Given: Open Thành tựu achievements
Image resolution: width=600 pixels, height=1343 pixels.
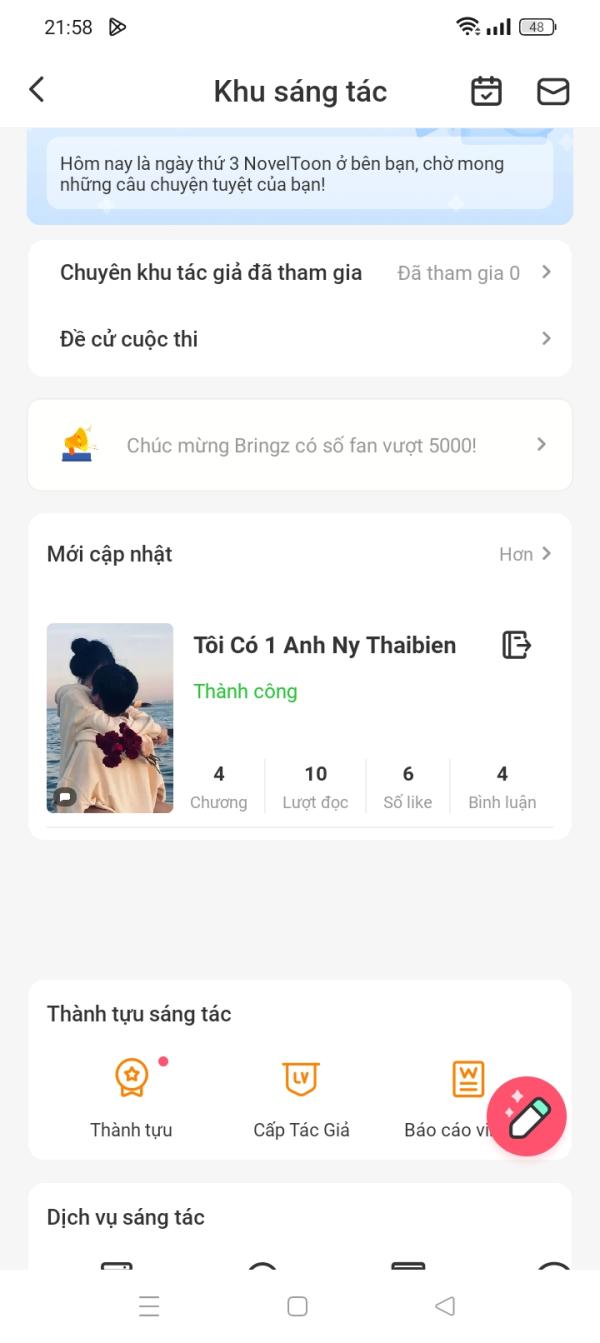Looking at the screenshot, I should pyautogui.click(x=131, y=1098).
